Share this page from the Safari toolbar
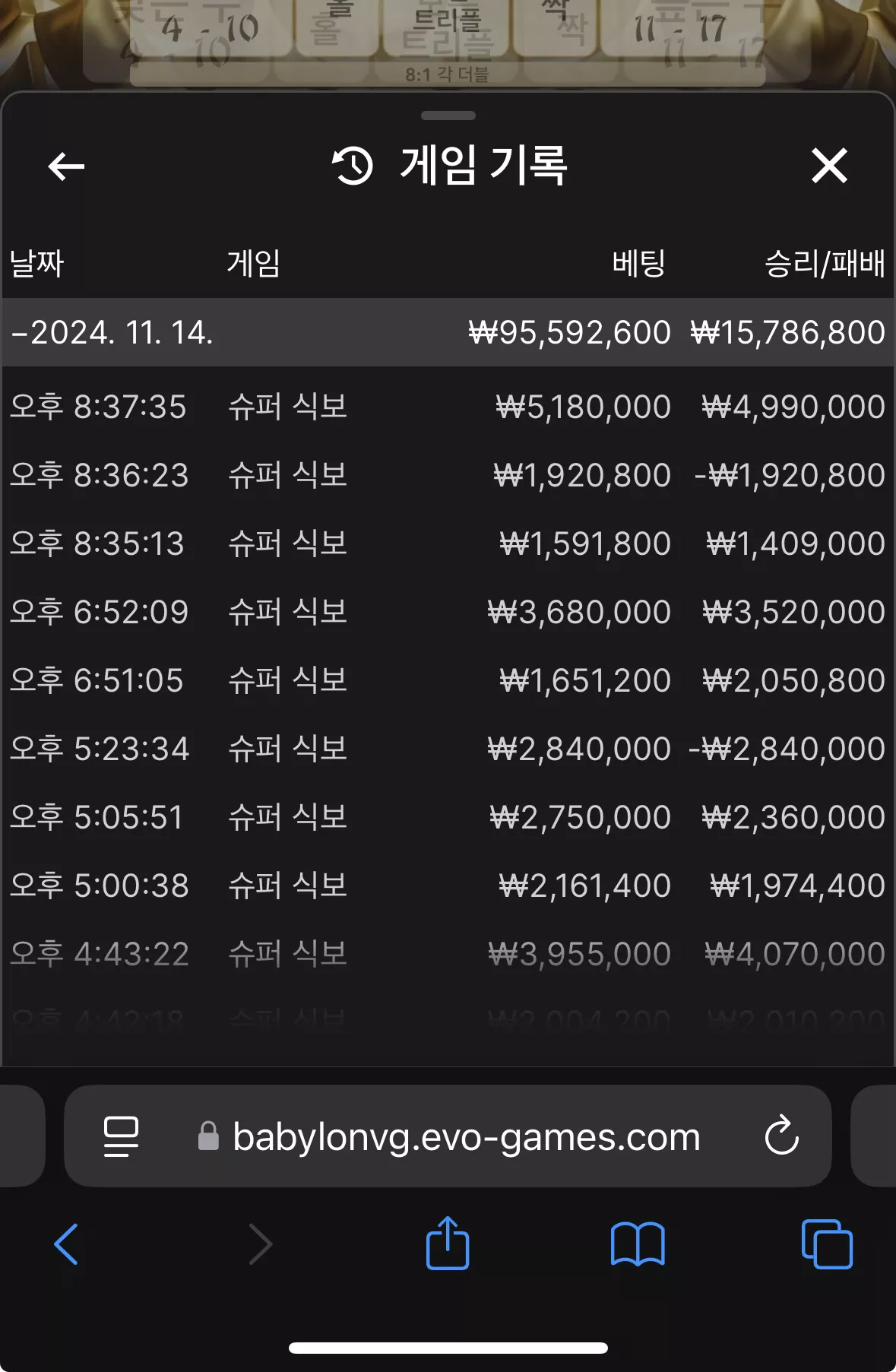Viewport: 896px width, 1372px height. 448,1244
